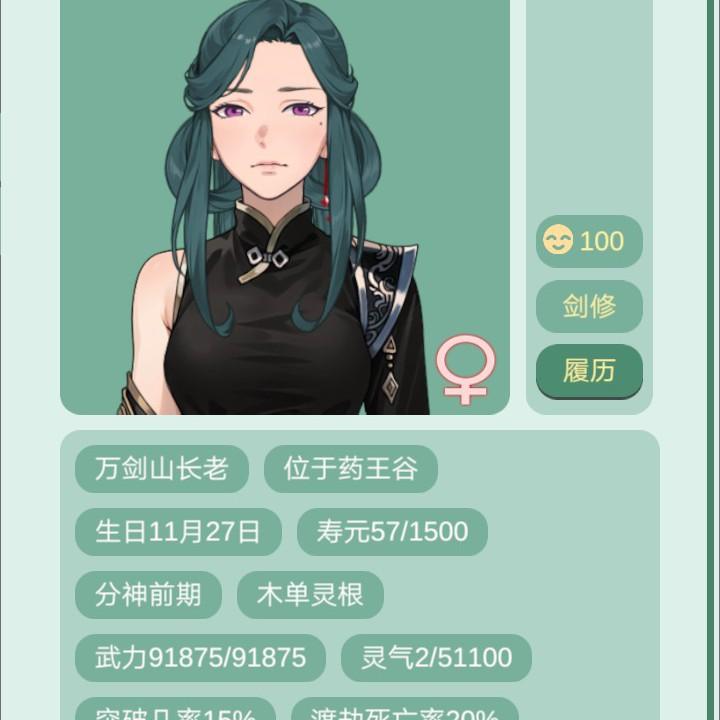Tap the 剑修 class chip
Viewport: 720px width, 720px height.
(589, 306)
